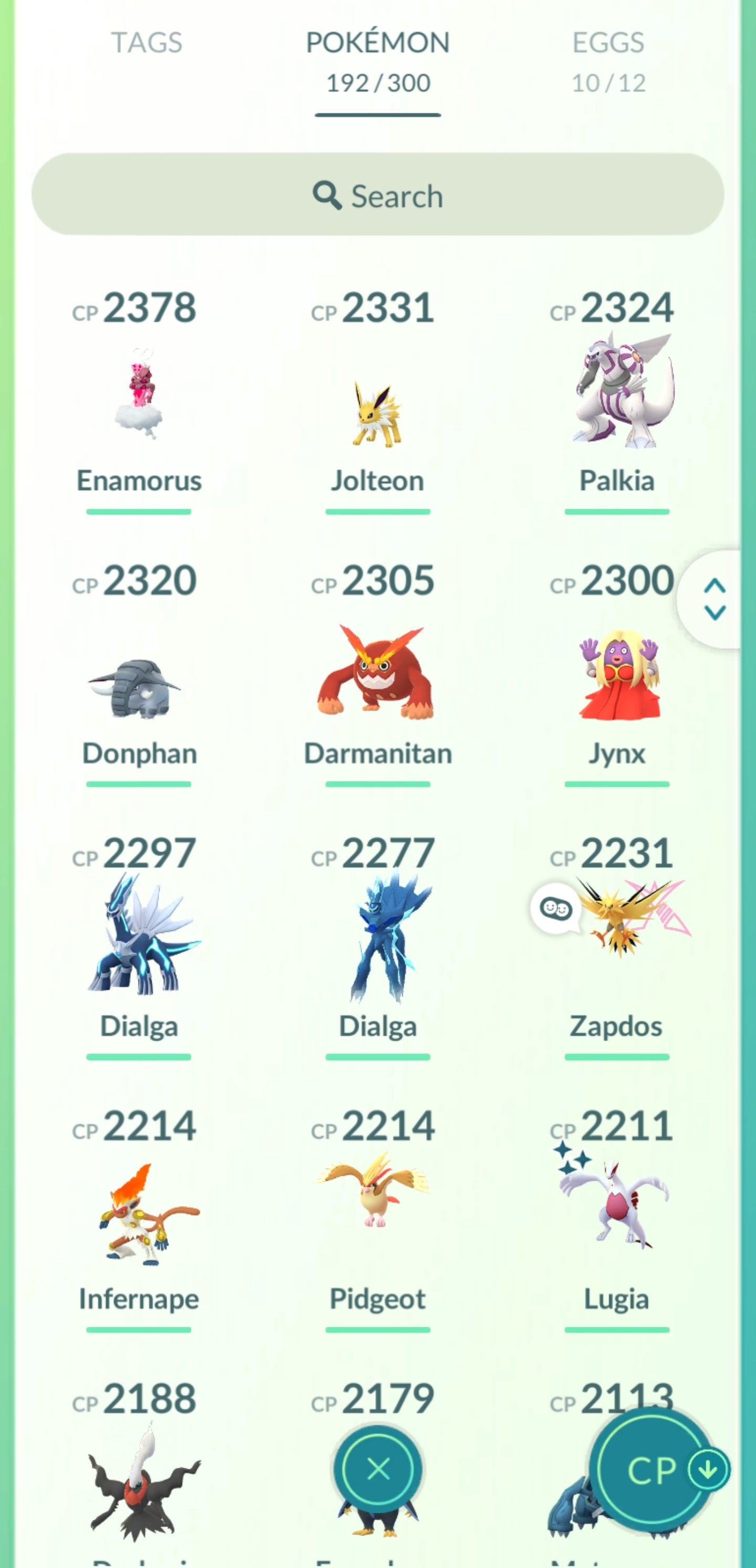Select Pidgeot with CP 2214
This screenshot has width=756, height=1568.
377,1193
